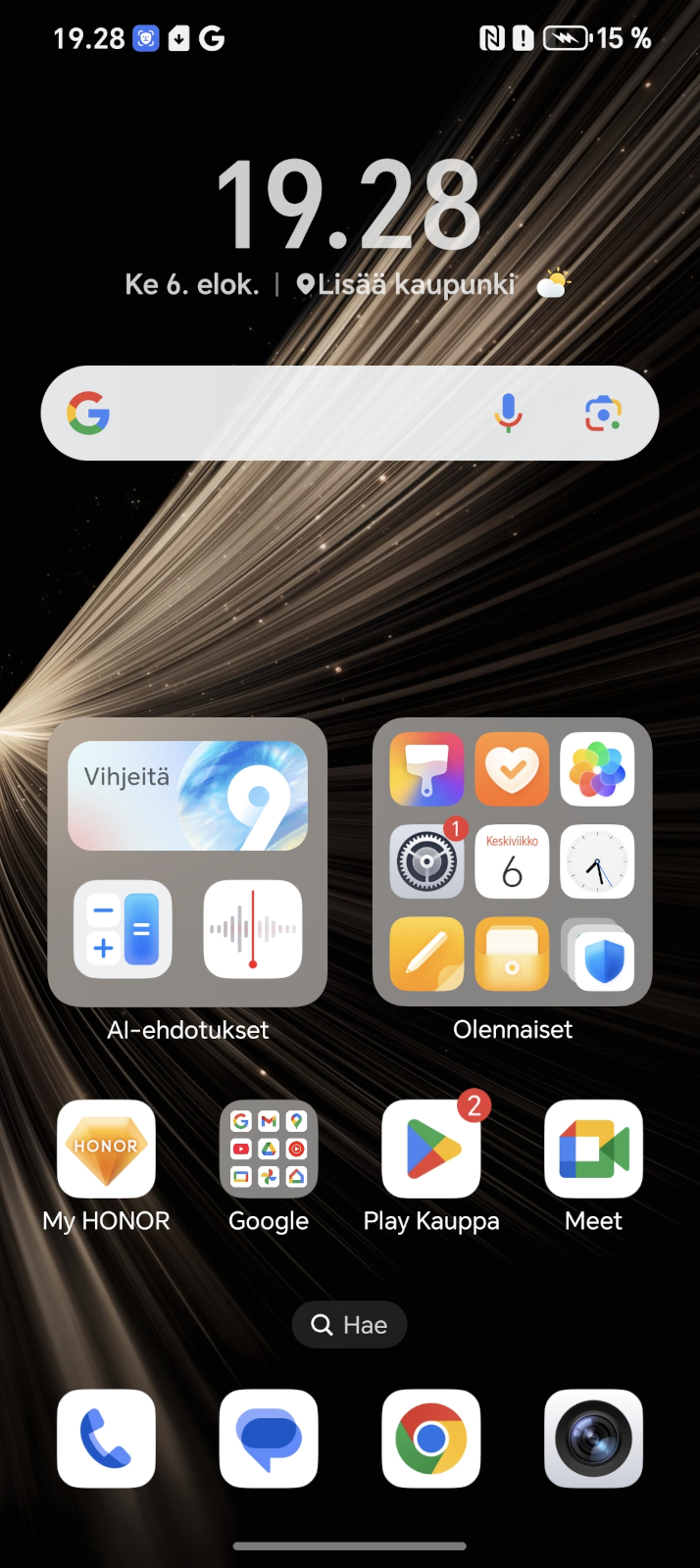
Task: Open the Vihjeitä tips card
Action: 187,795
